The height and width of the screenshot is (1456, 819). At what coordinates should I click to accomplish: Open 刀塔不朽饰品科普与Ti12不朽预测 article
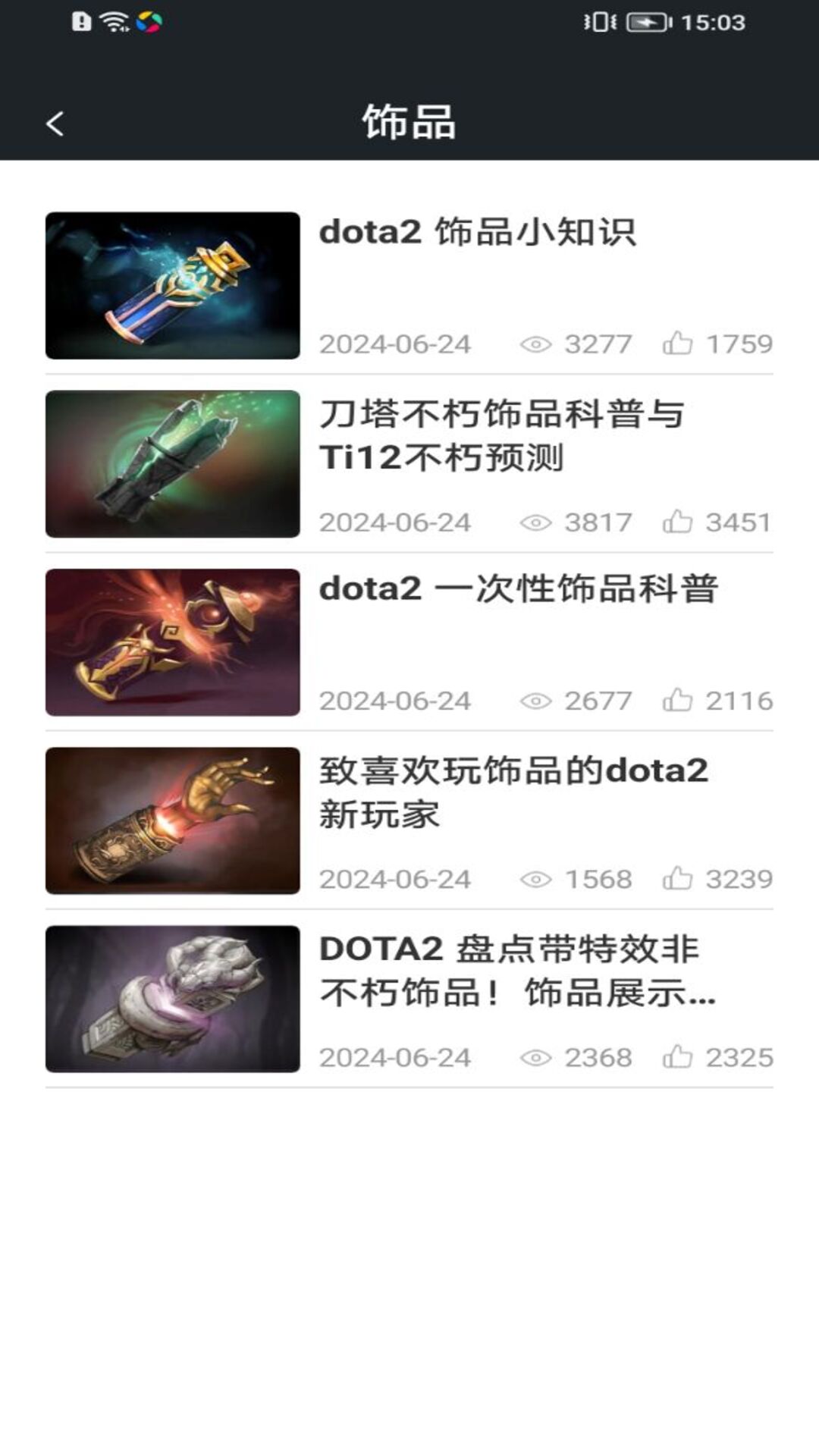[x=500, y=435]
